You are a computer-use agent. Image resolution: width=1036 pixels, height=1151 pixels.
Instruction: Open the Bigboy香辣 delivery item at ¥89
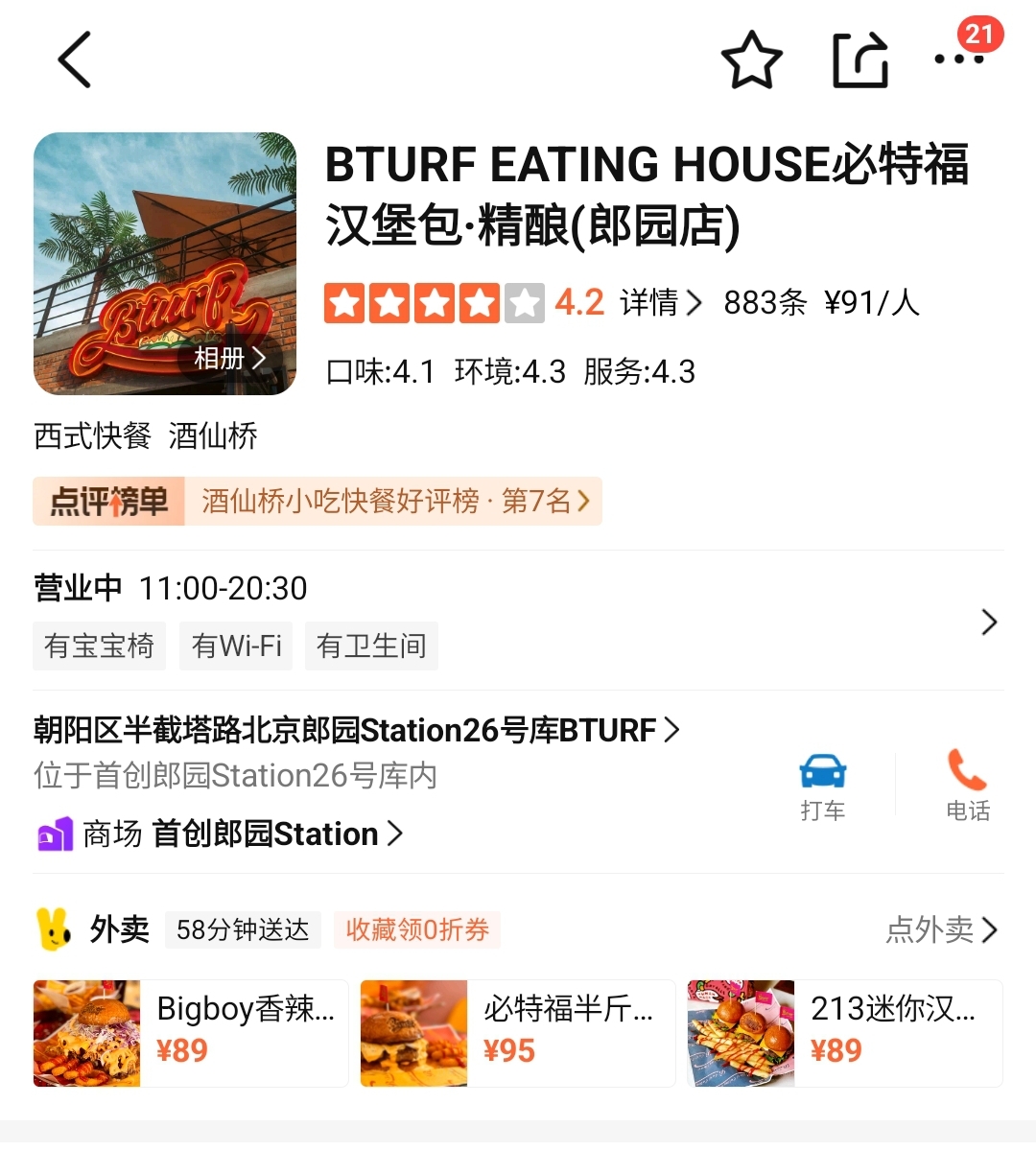191,1033
